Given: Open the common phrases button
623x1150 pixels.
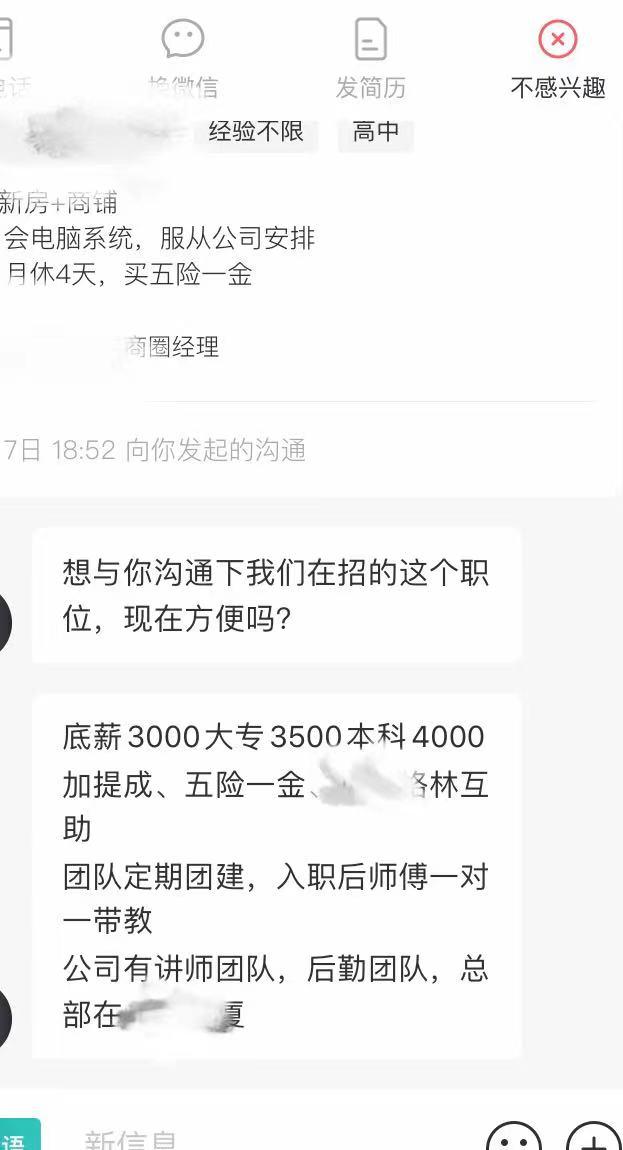Looking at the screenshot, I should (x=16, y=1138).
